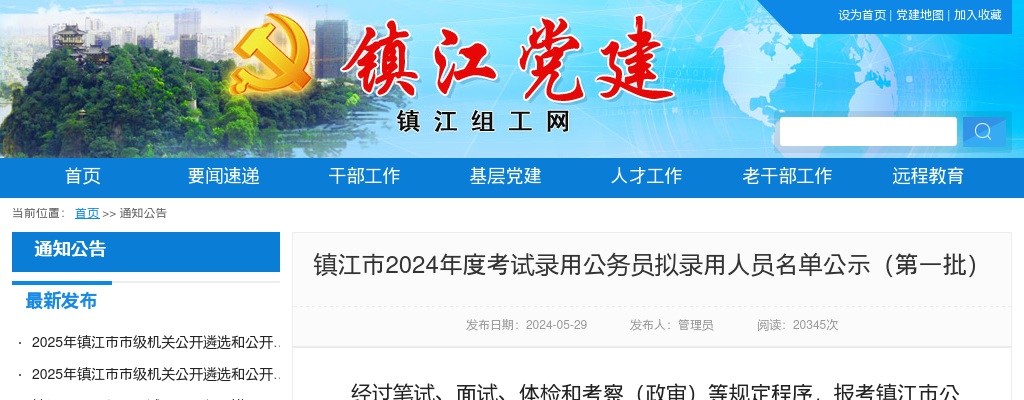Focus the site search box

pos(867,131)
